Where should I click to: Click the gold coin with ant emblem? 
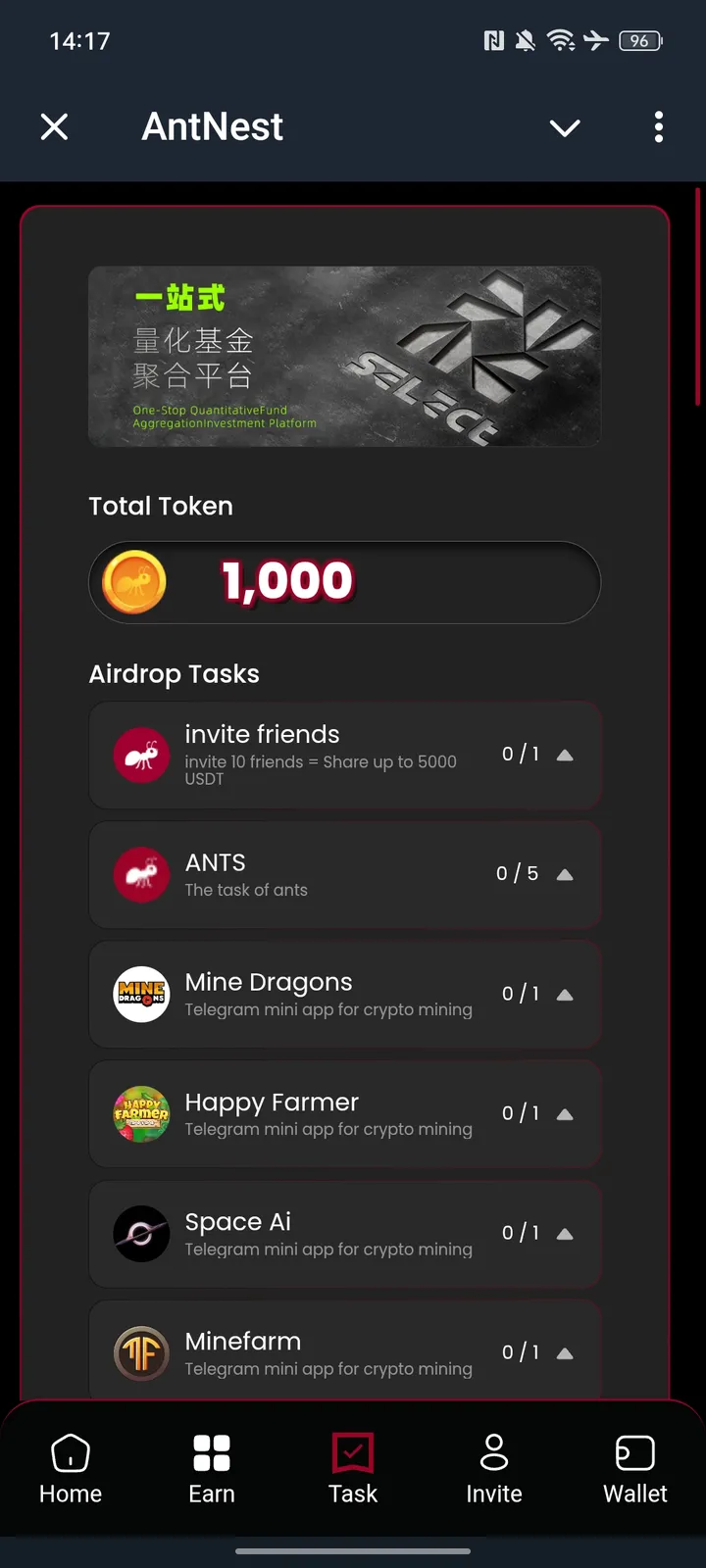[x=133, y=581]
